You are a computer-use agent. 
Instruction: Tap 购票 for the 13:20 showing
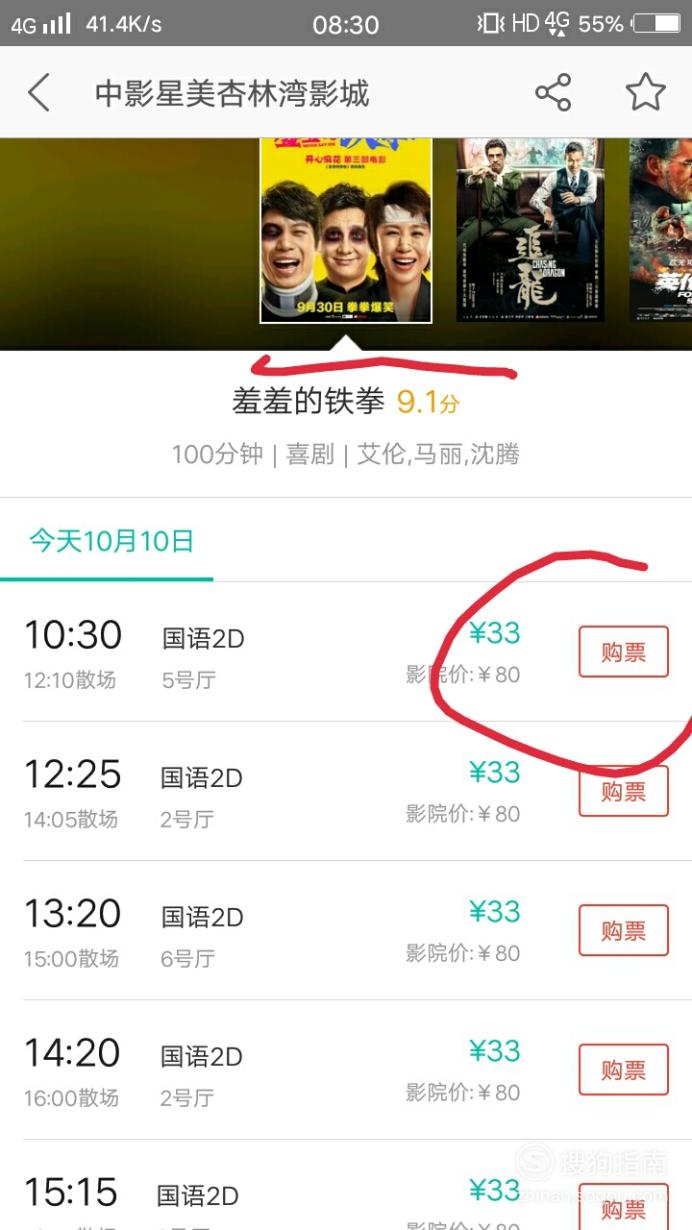pyautogui.click(x=623, y=931)
